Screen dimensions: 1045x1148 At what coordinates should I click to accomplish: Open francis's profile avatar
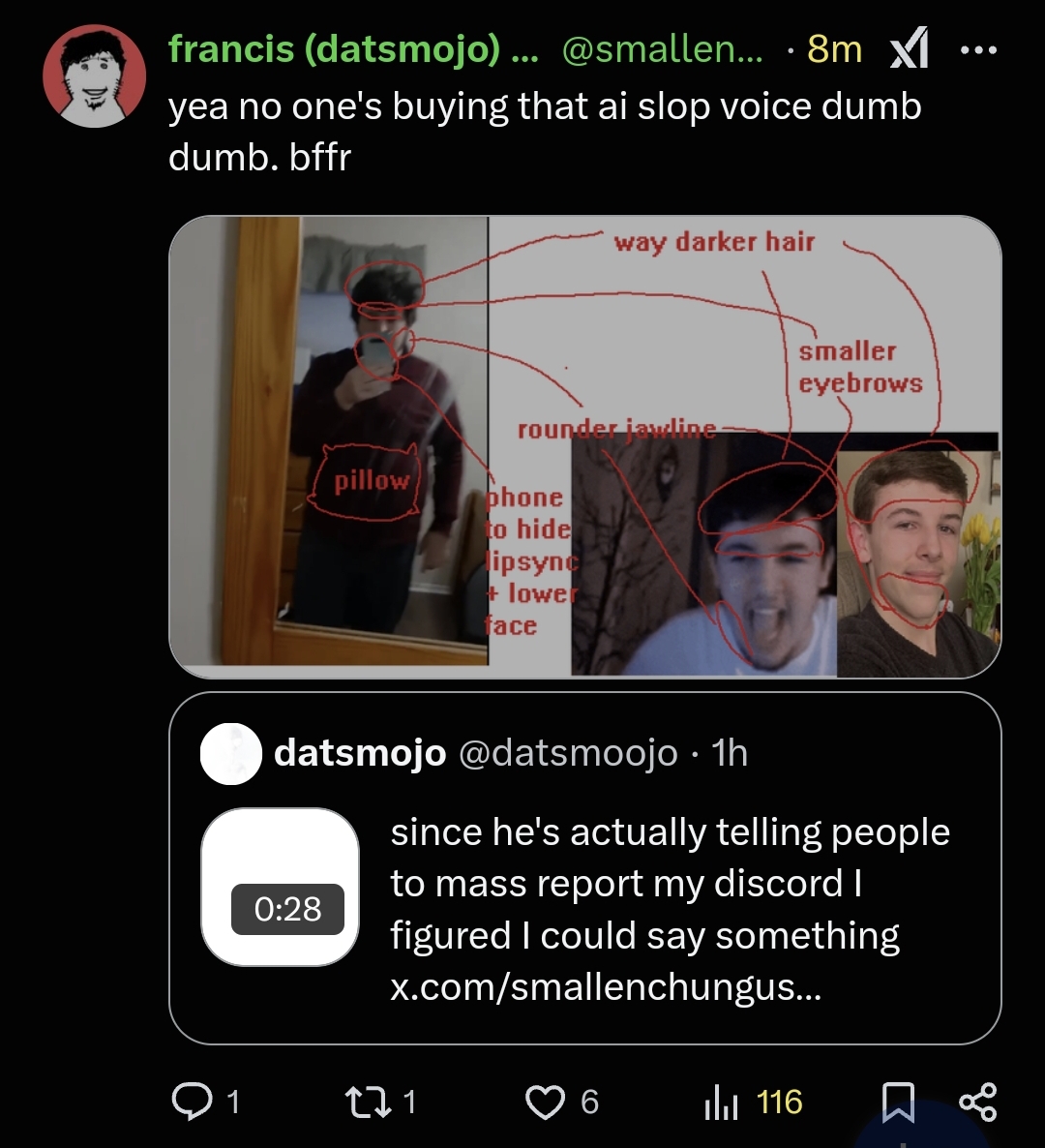pos(94,76)
